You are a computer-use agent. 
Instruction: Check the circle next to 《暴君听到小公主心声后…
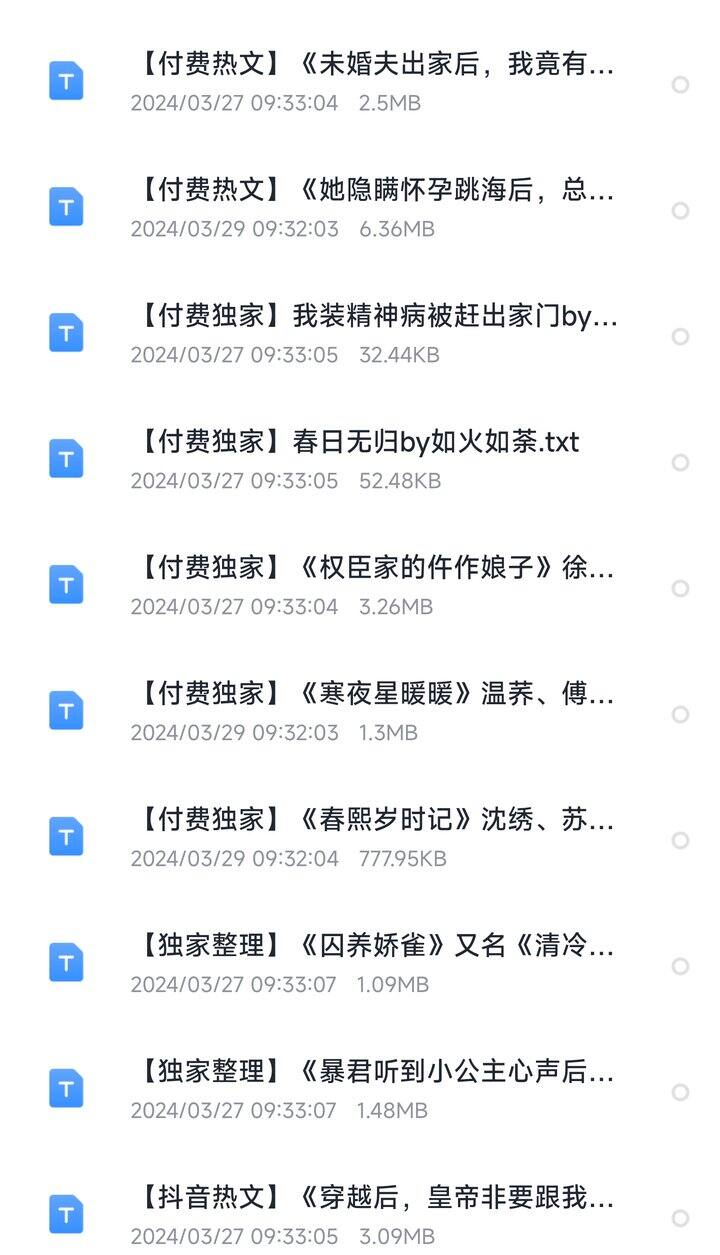(x=680, y=1093)
